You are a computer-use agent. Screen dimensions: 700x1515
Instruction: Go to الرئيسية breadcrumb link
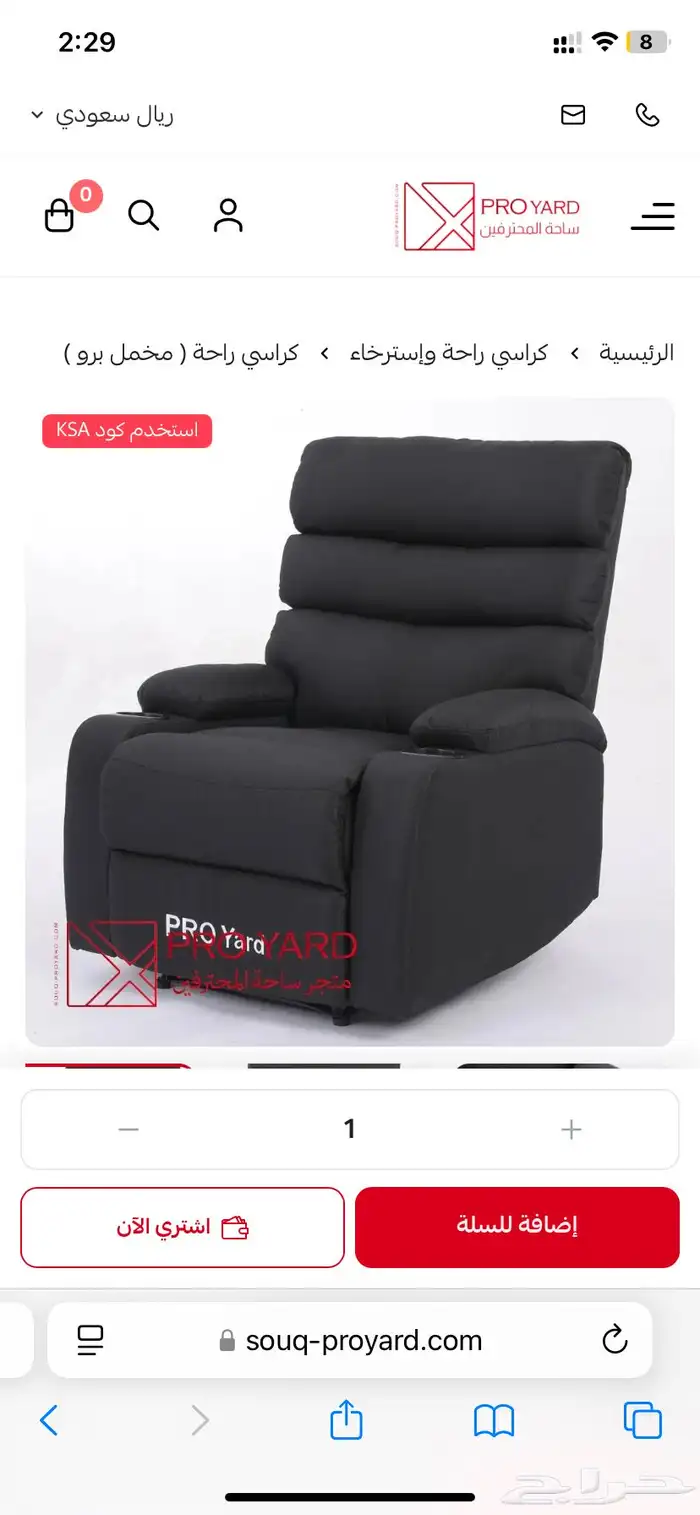click(x=636, y=353)
